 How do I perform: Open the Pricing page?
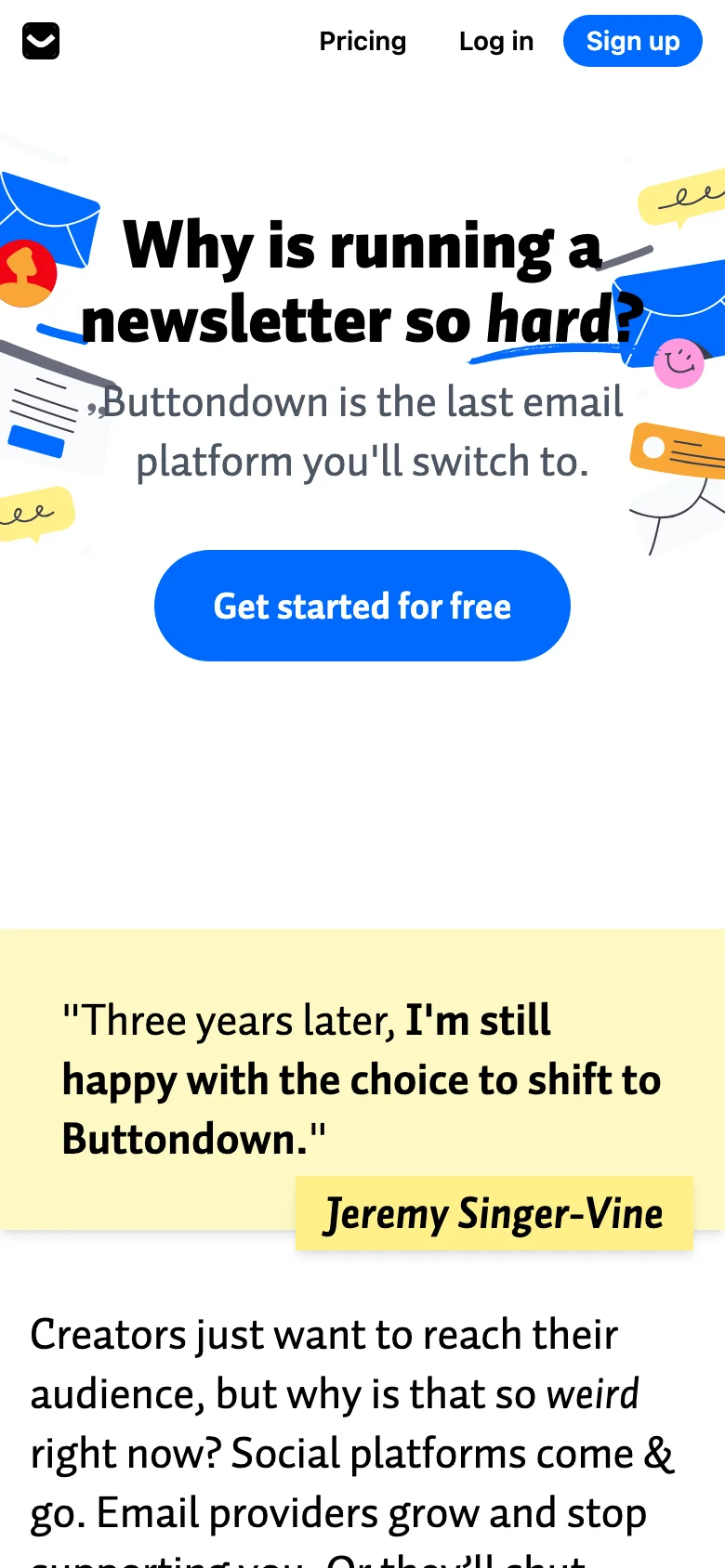click(362, 41)
